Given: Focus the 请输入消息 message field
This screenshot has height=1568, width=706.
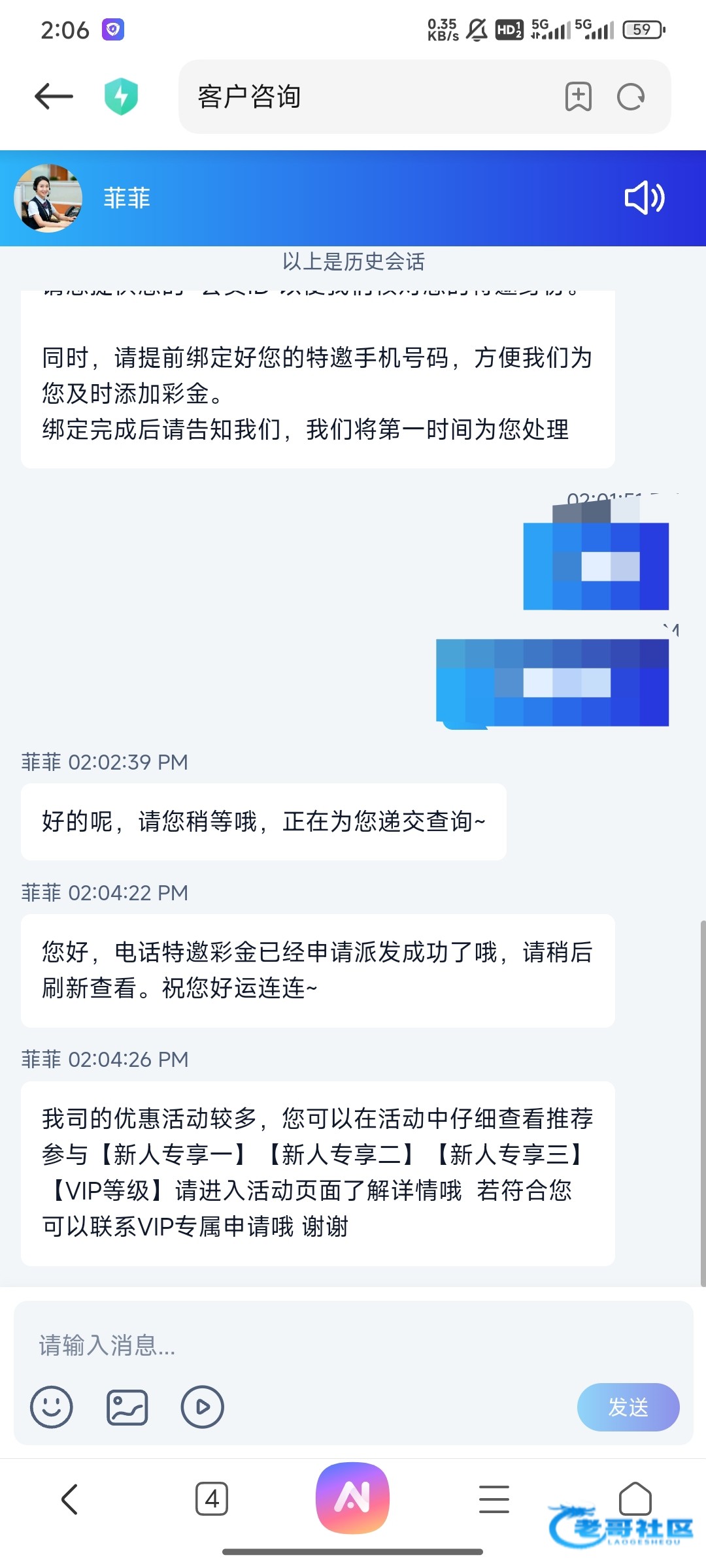Looking at the screenshot, I should tap(353, 1345).
